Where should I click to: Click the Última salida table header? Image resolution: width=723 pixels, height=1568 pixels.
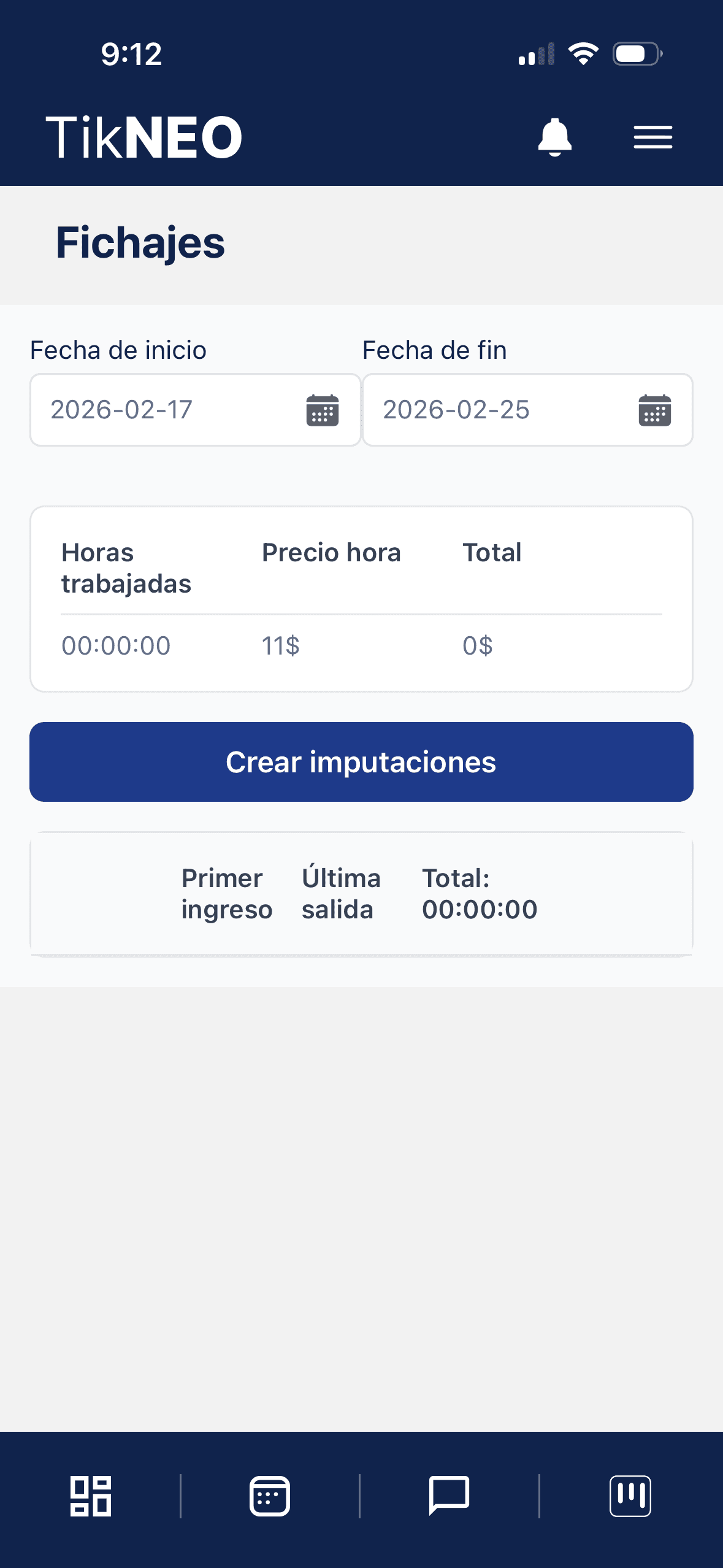point(341,893)
